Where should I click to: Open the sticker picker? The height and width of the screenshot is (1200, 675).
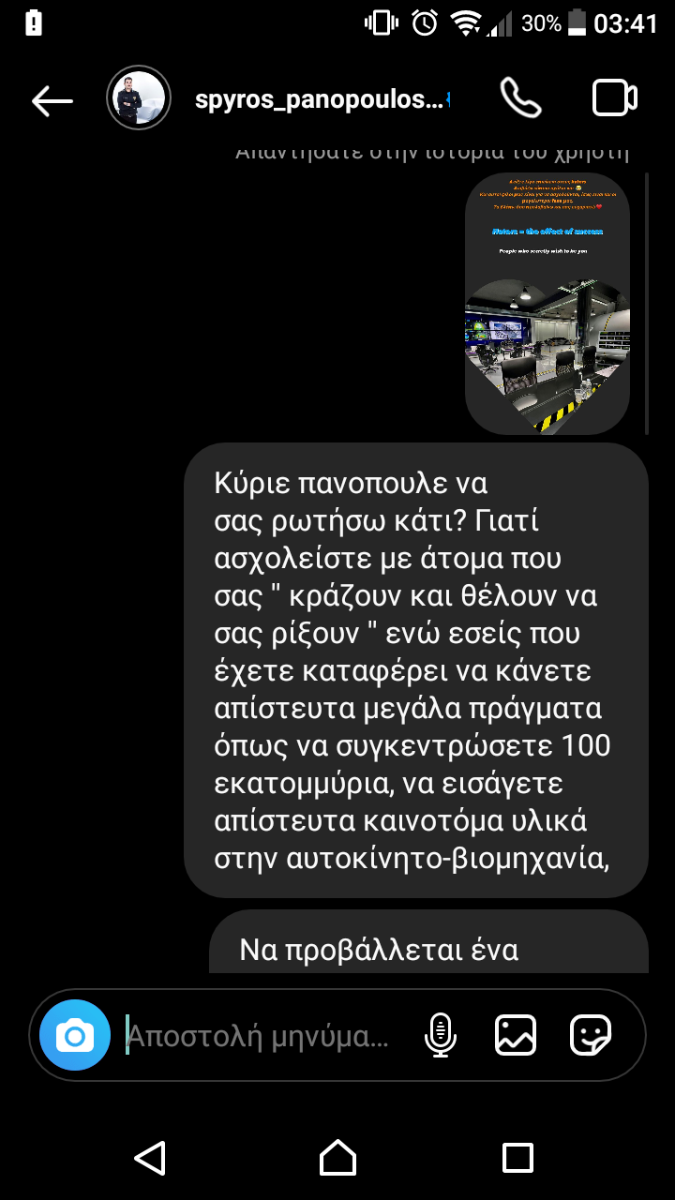(x=591, y=1035)
